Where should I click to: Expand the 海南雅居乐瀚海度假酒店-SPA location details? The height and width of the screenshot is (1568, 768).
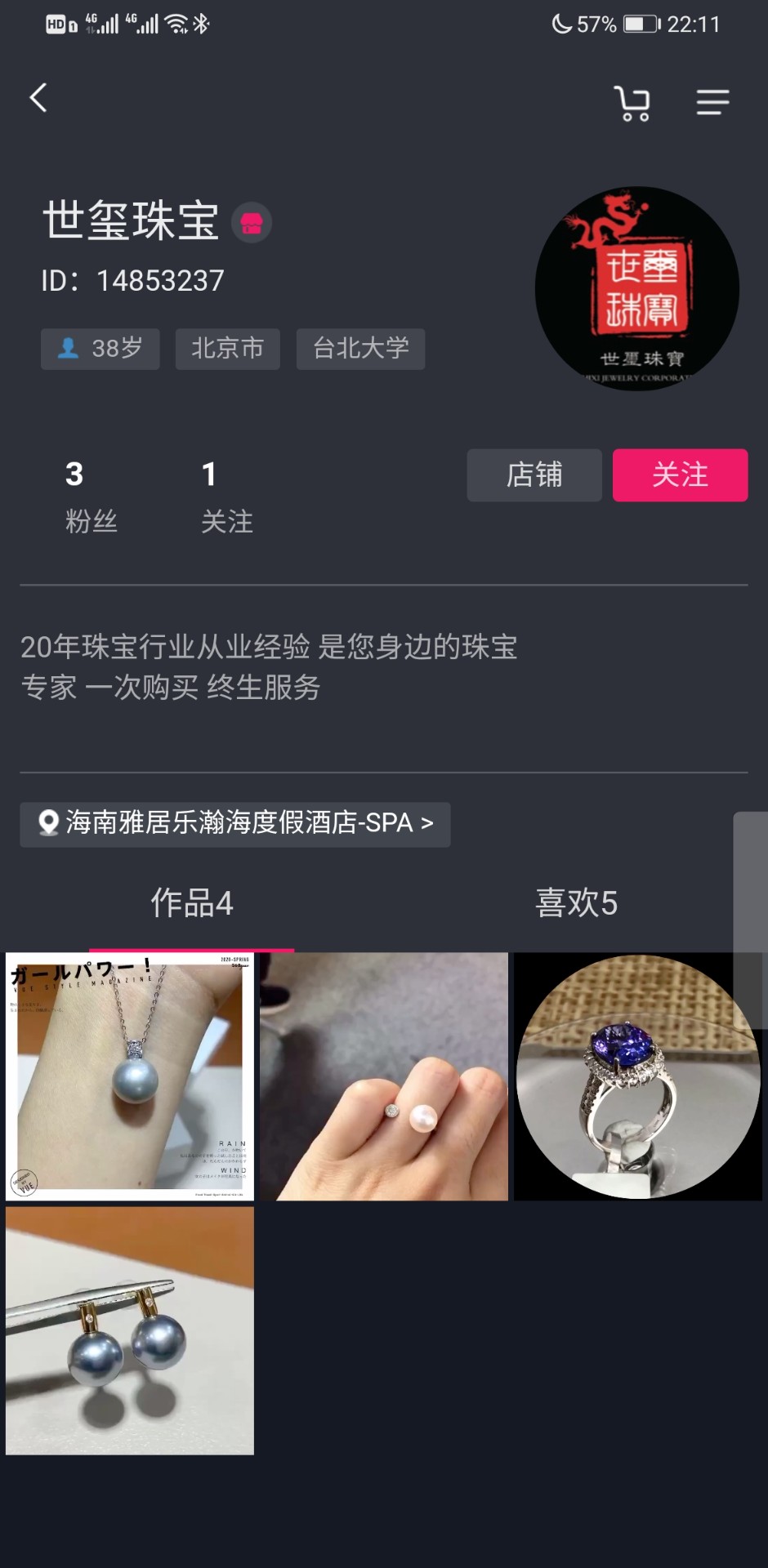[x=234, y=824]
